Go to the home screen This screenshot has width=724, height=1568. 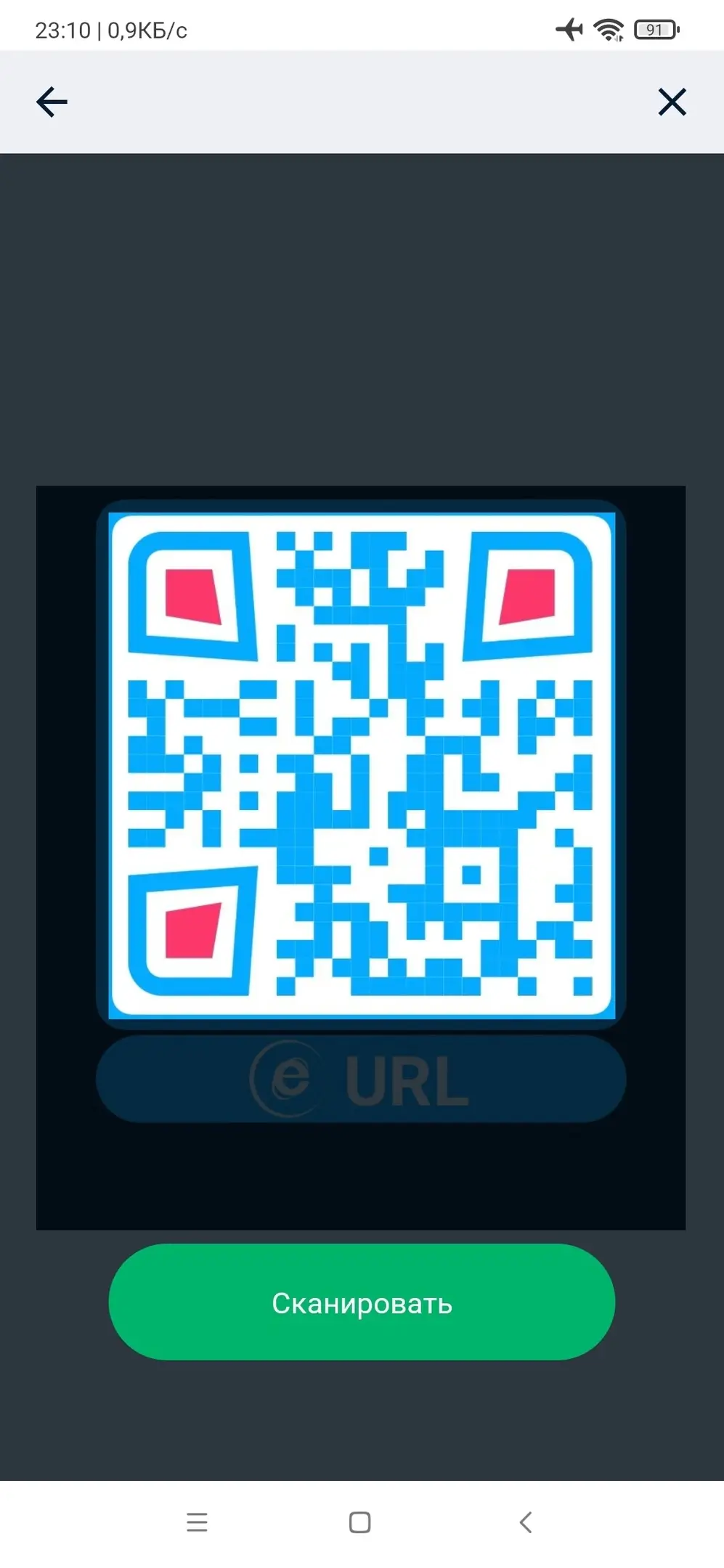360,1522
